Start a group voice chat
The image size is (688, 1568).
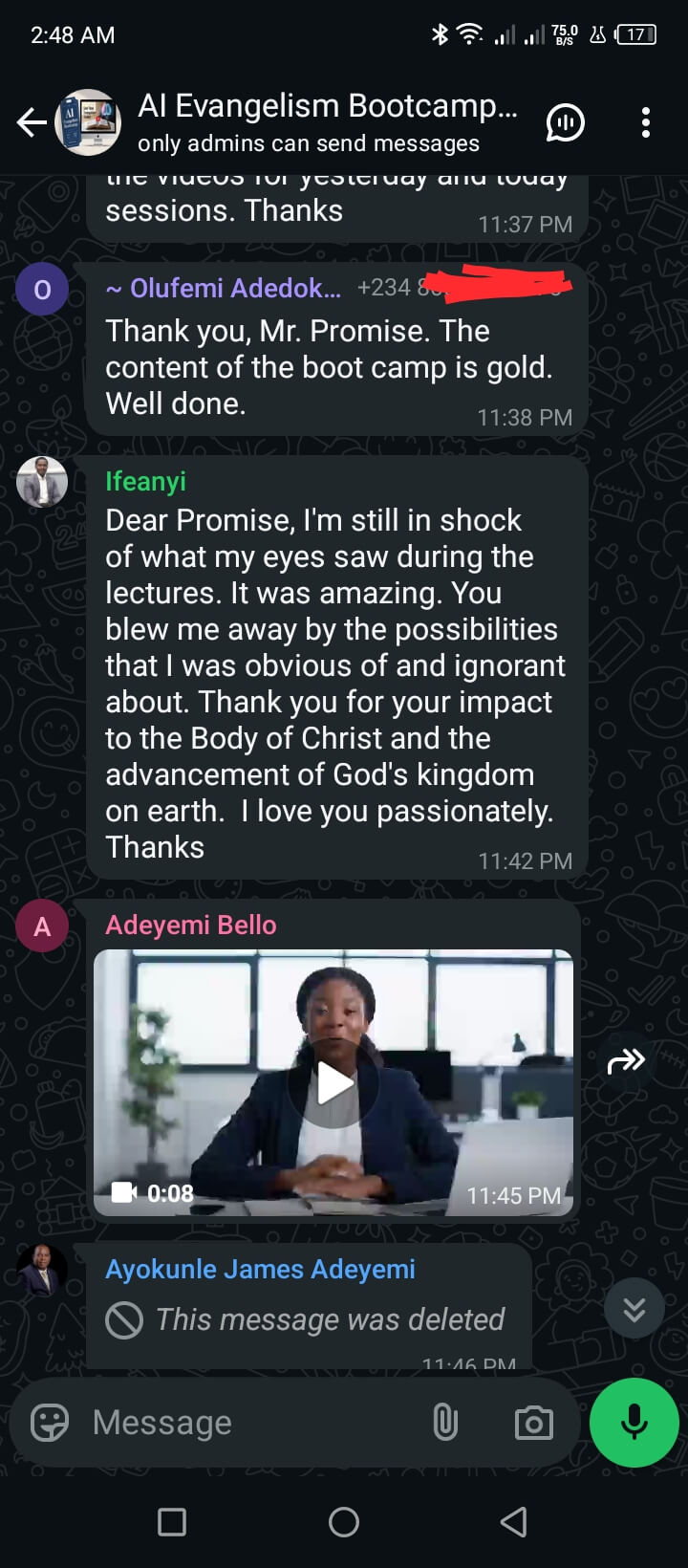(x=565, y=122)
